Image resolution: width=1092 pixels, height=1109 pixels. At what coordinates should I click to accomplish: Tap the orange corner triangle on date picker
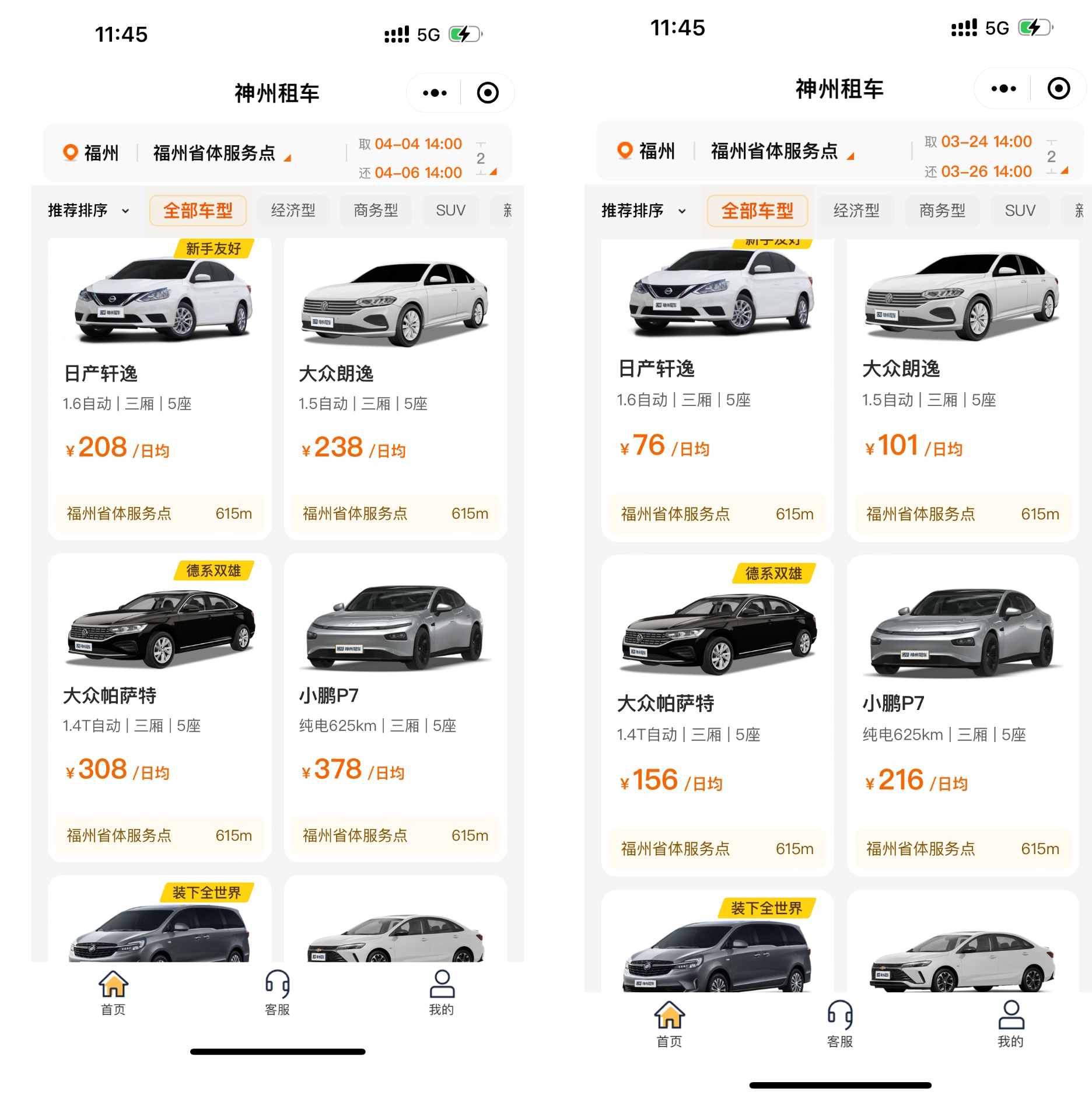point(493,173)
